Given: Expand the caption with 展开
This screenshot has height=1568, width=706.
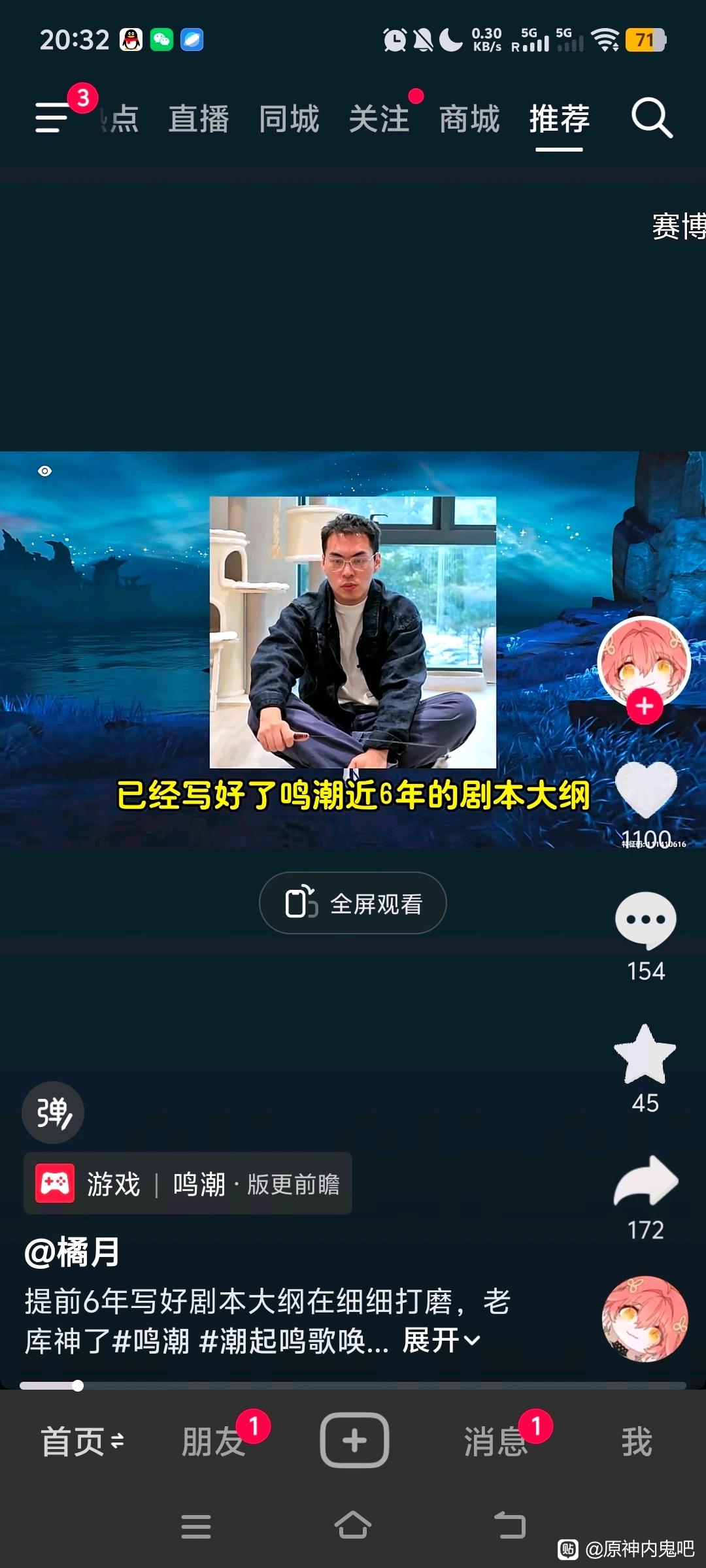Looking at the screenshot, I should pyautogui.click(x=441, y=1341).
